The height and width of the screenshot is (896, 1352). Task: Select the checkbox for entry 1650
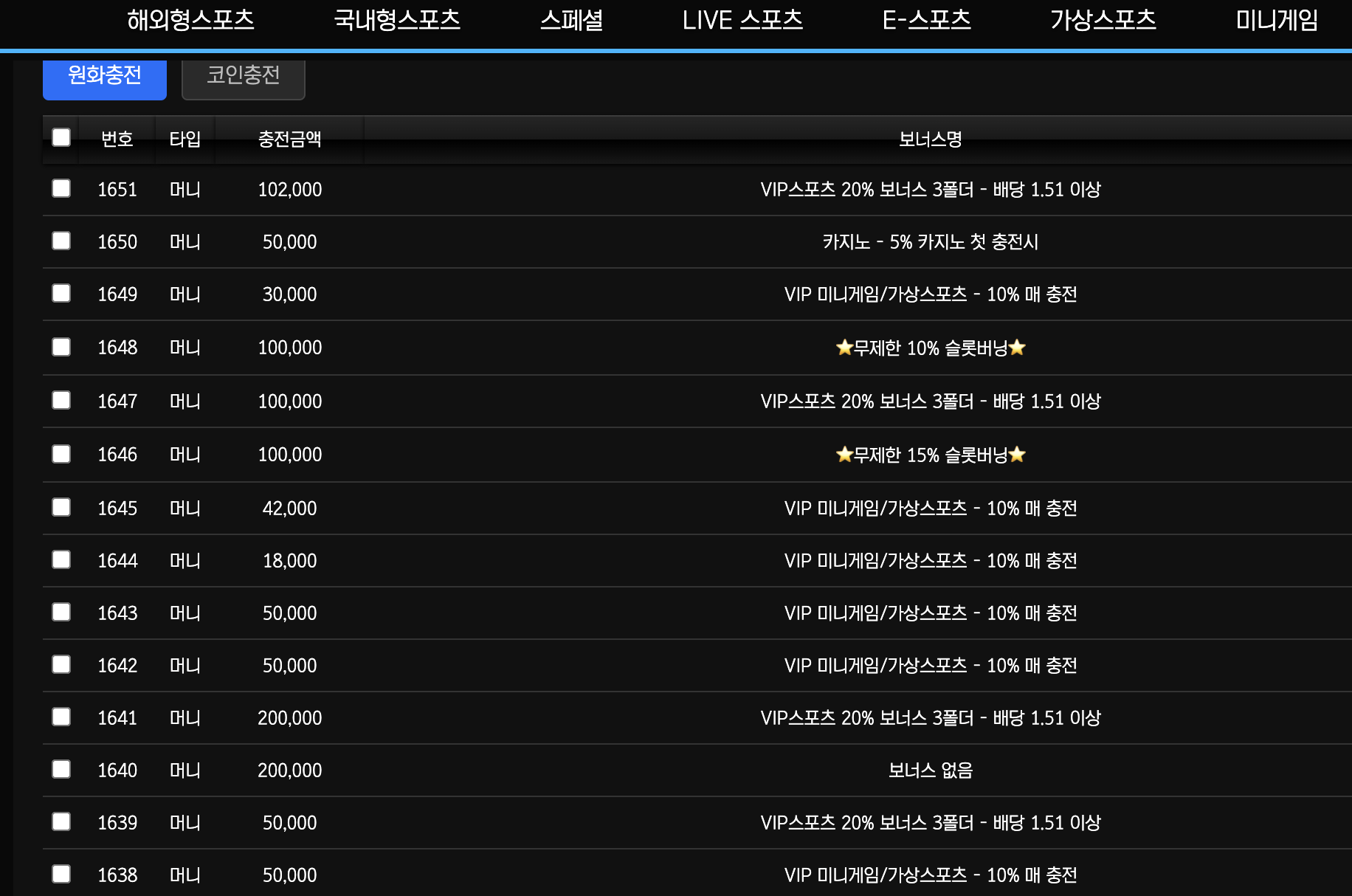pyautogui.click(x=61, y=241)
